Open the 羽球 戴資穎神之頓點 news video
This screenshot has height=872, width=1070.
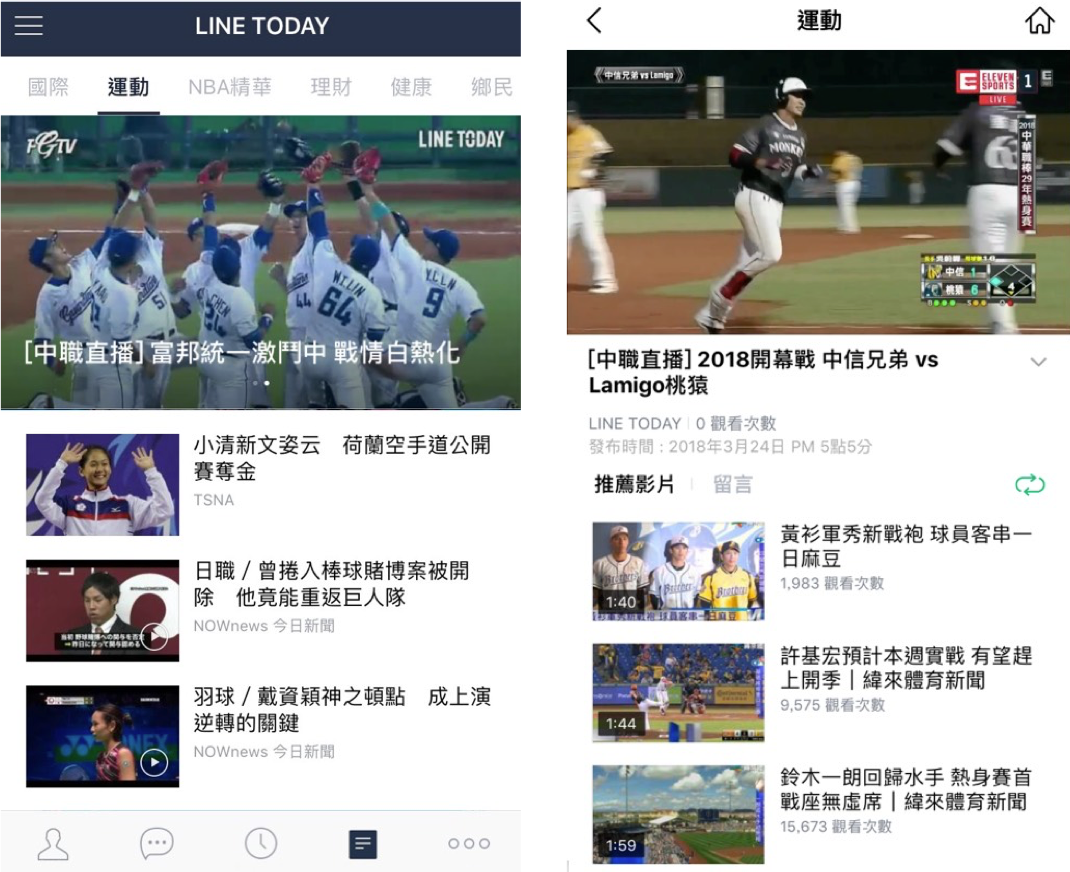click(341, 710)
